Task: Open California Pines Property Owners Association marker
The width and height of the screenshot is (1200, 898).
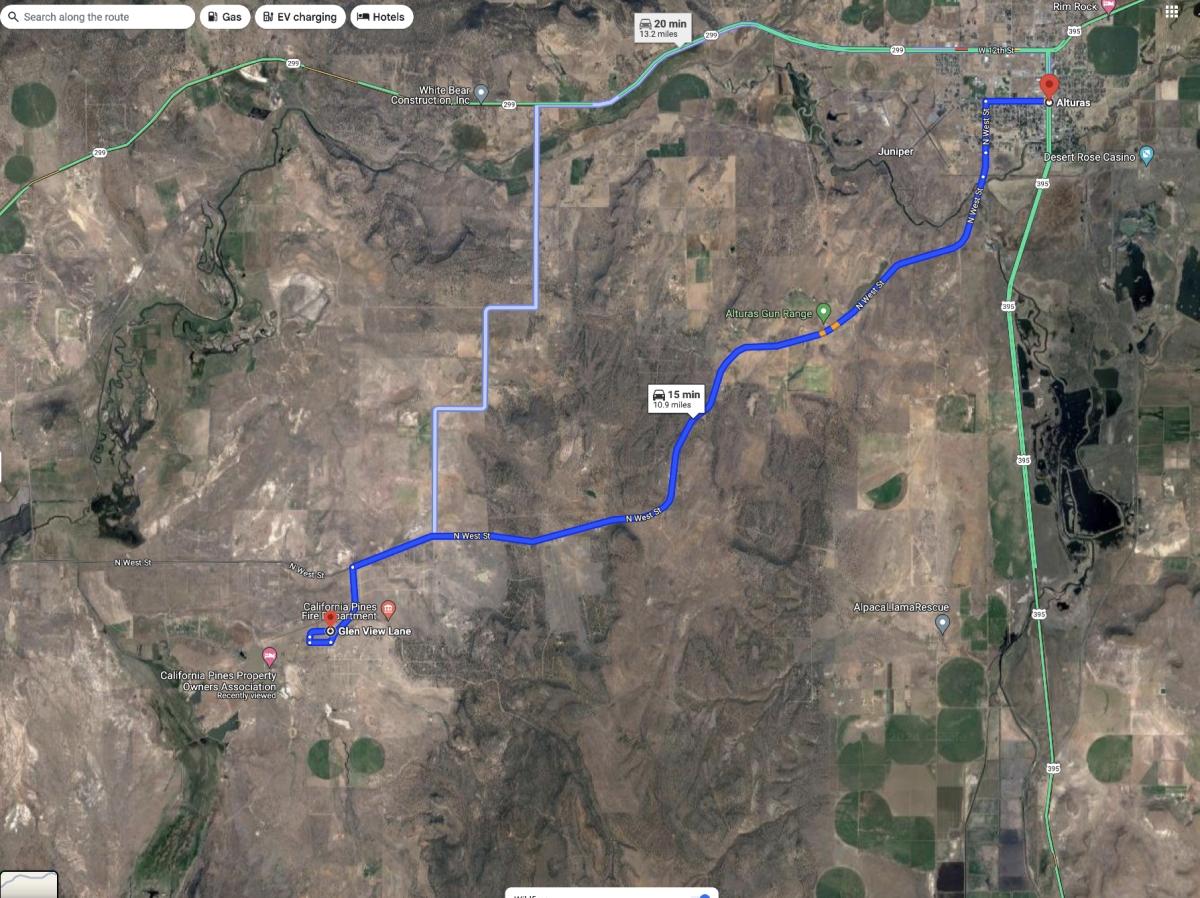Action: pos(269,656)
